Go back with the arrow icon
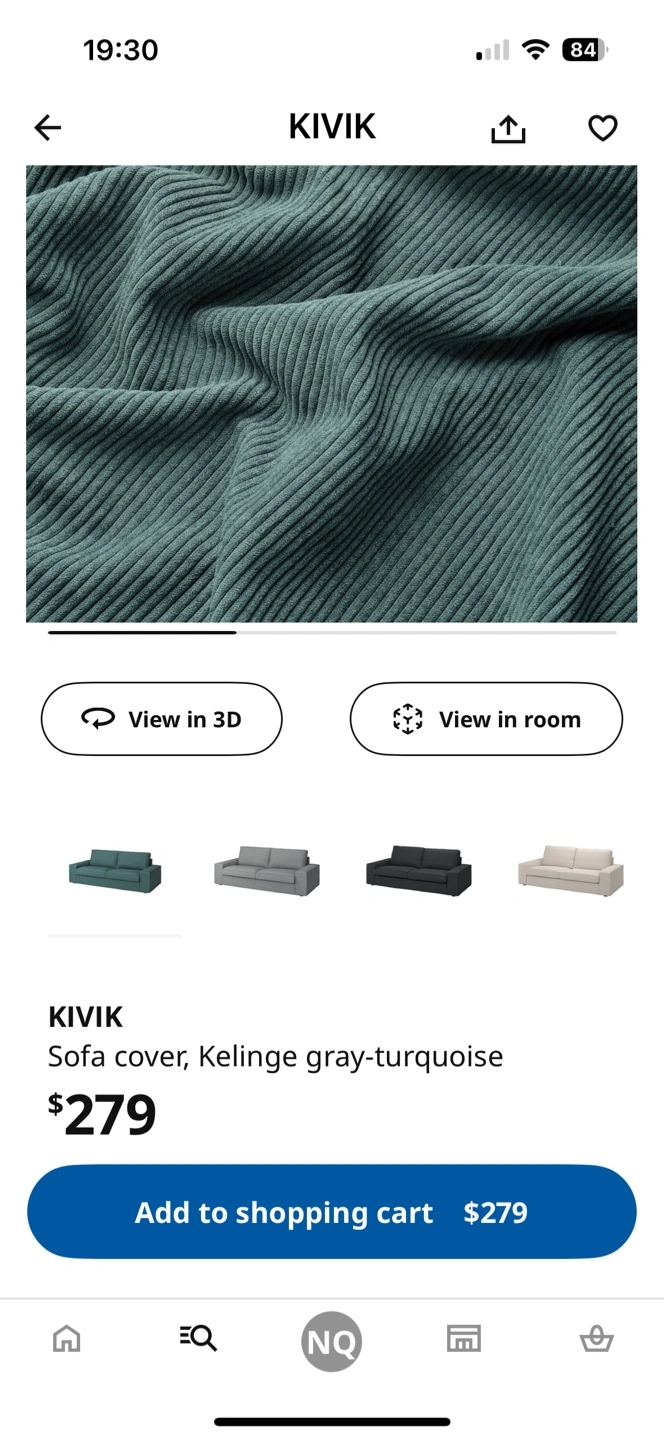Image resolution: width=664 pixels, height=1440 pixels. [x=48, y=128]
